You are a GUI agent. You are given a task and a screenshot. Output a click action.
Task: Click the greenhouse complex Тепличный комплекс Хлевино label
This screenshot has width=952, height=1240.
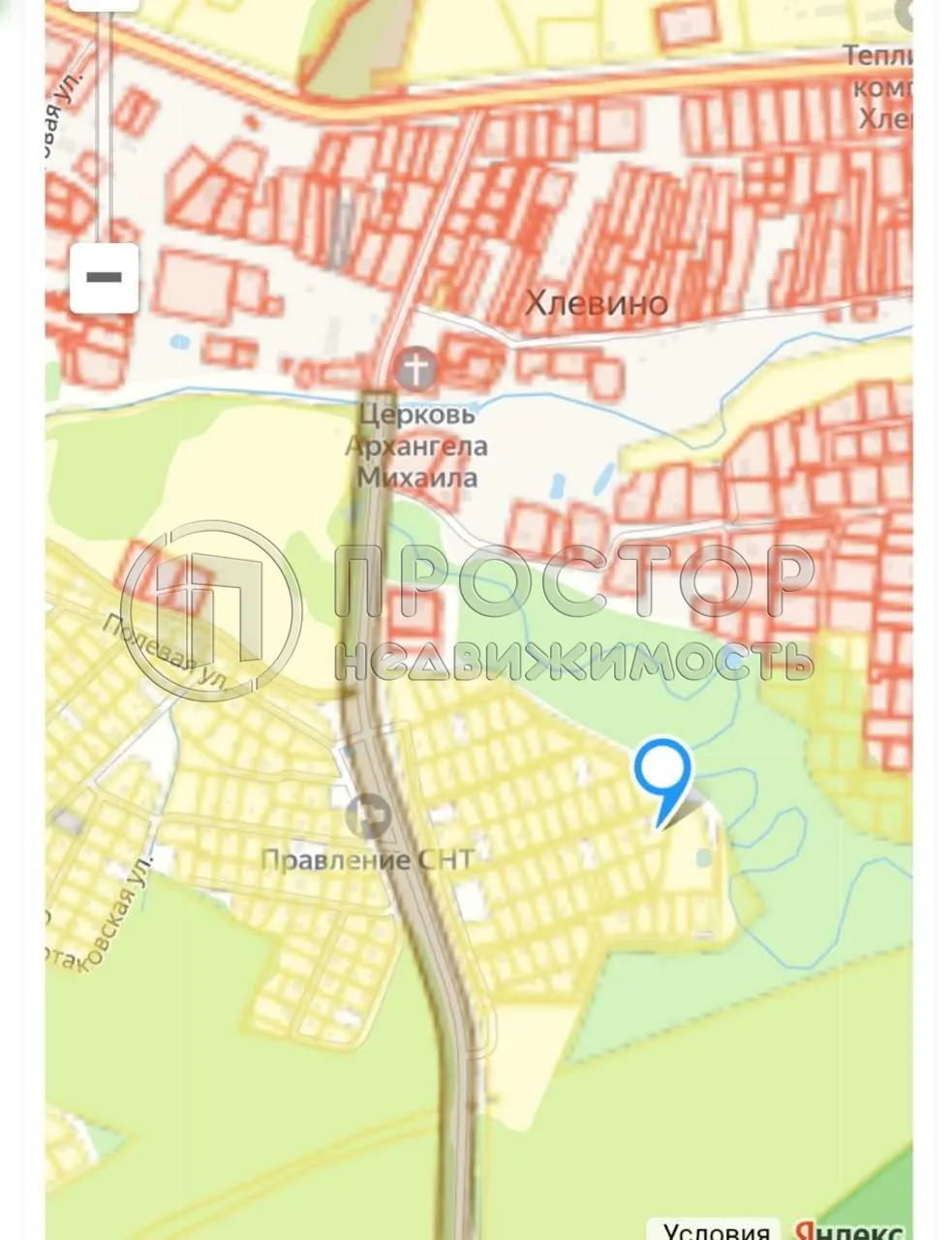(883, 87)
